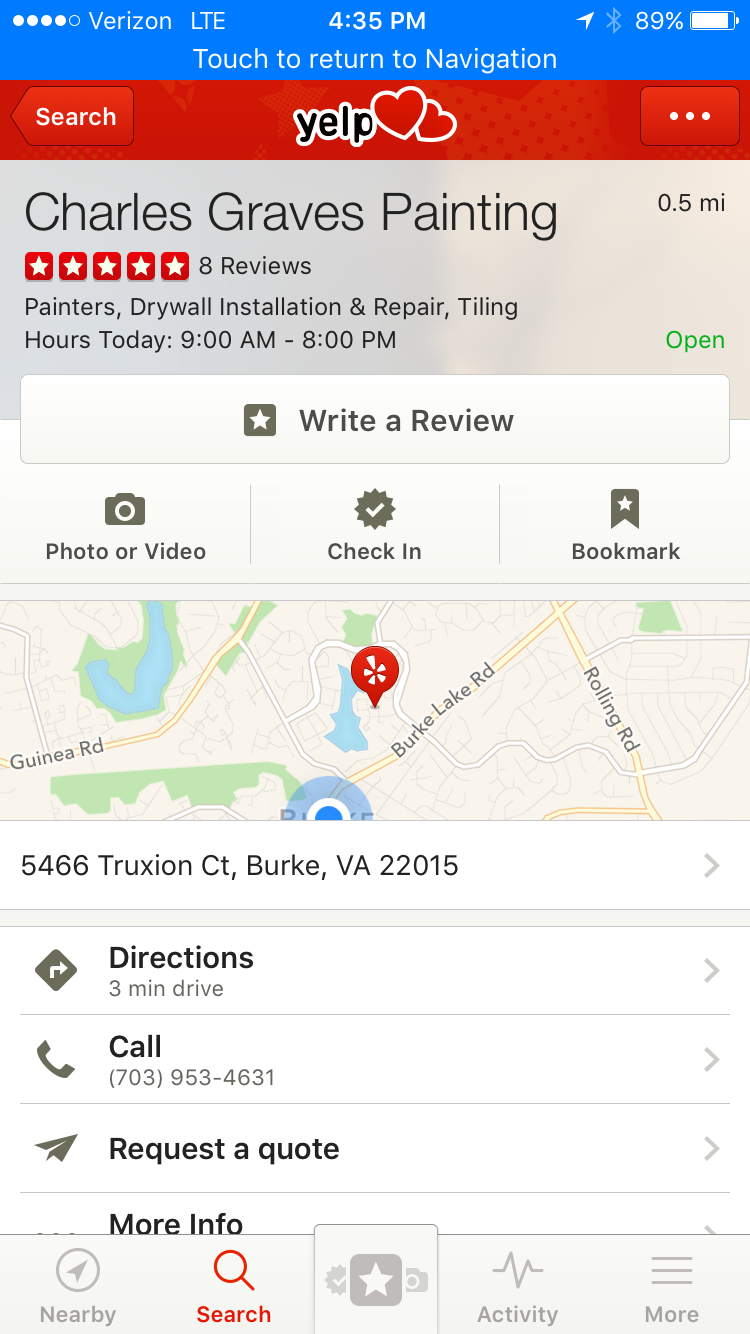Call (703) 953-4631

[x=375, y=1060]
